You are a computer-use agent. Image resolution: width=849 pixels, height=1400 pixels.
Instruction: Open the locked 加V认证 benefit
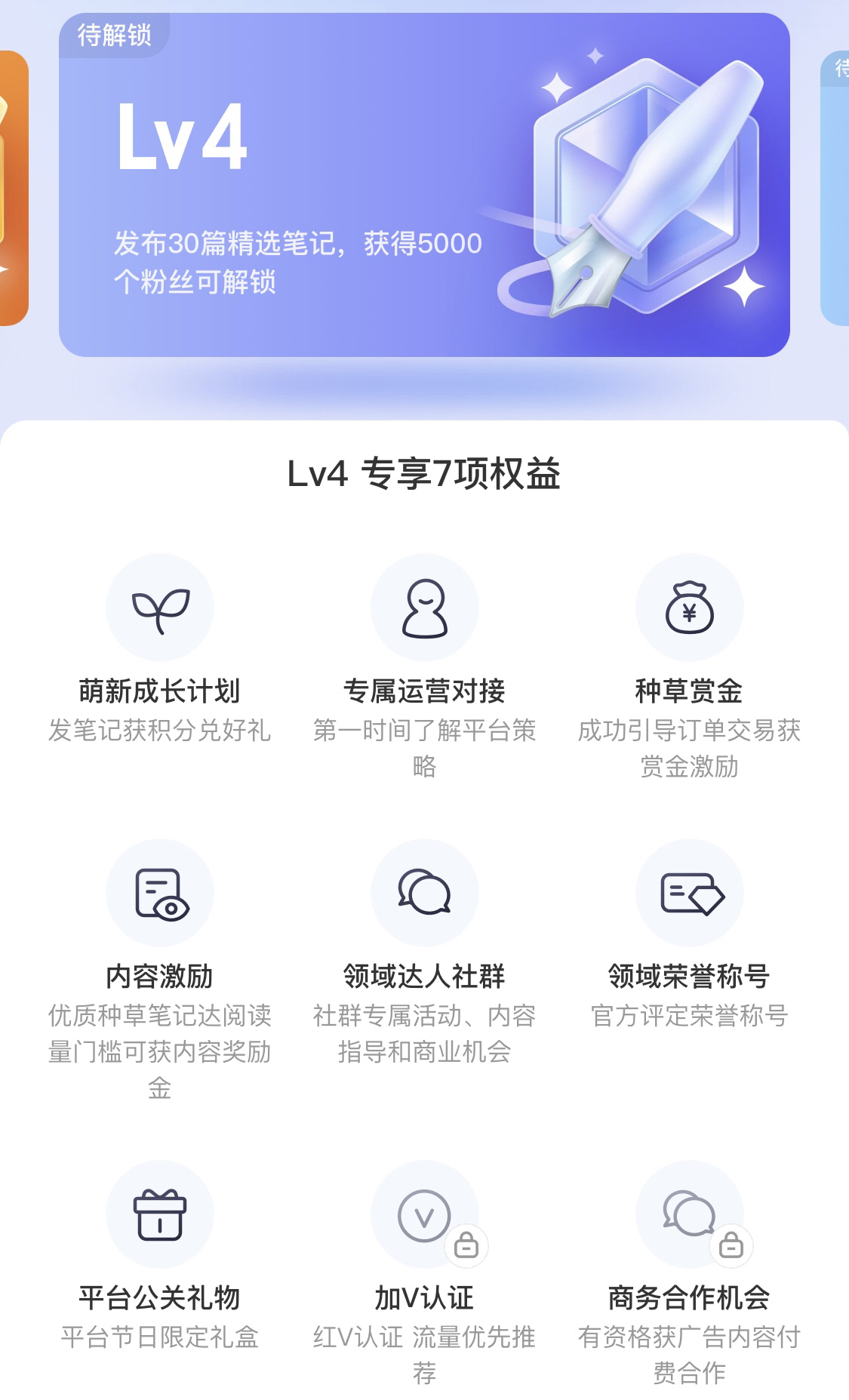click(424, 1214)
